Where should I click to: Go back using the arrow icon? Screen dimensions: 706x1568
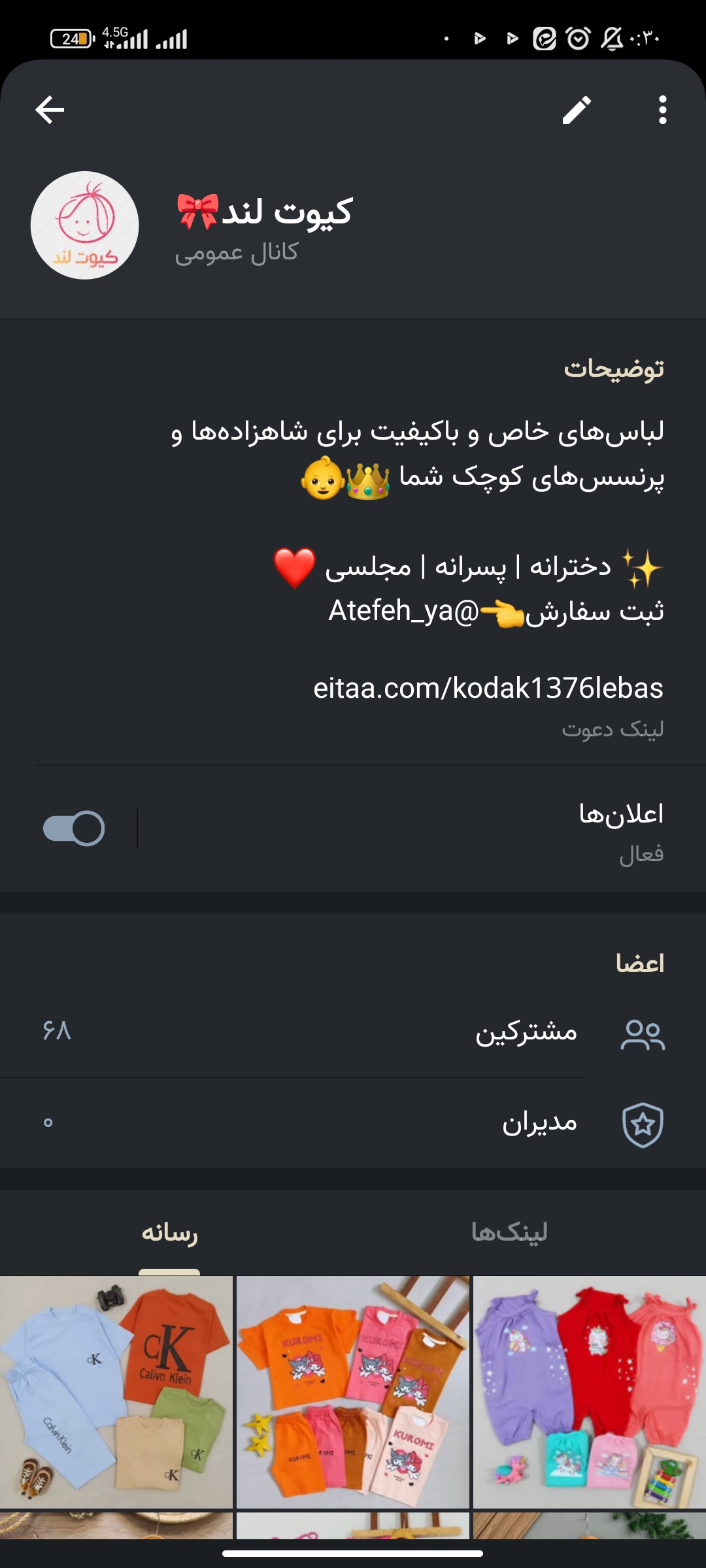coord(50,110)
